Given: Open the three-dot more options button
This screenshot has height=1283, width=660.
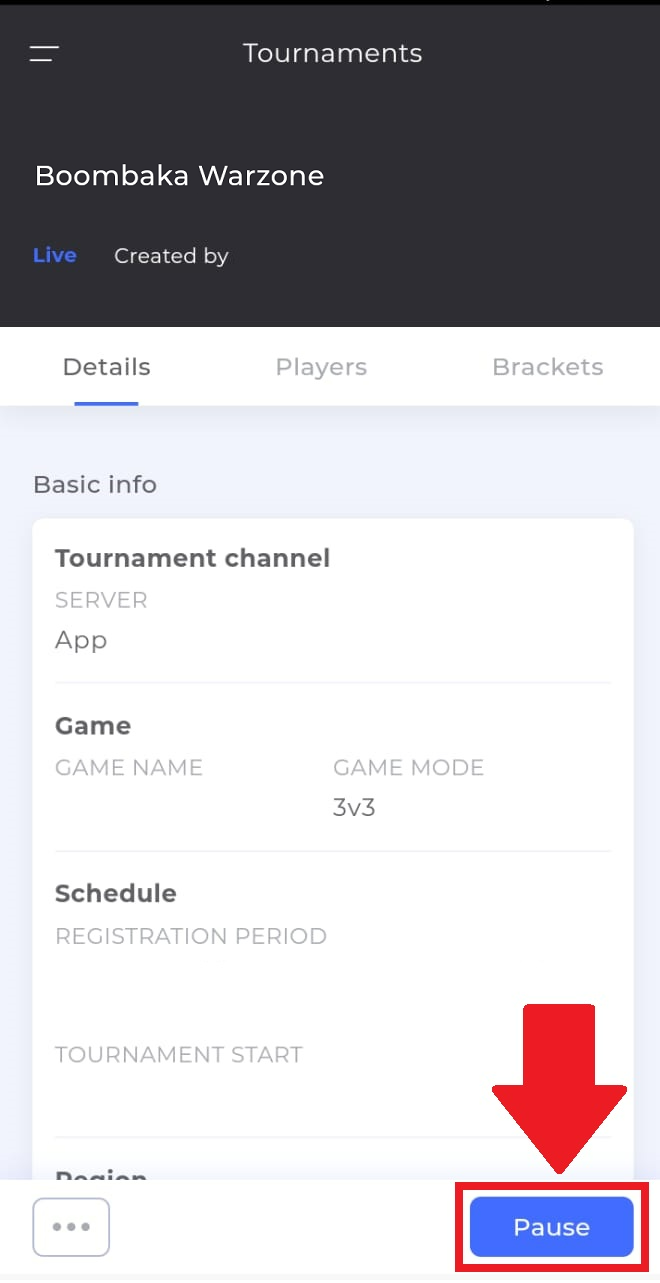Looking at the screenshot, I should click(x=71, y=1227).
